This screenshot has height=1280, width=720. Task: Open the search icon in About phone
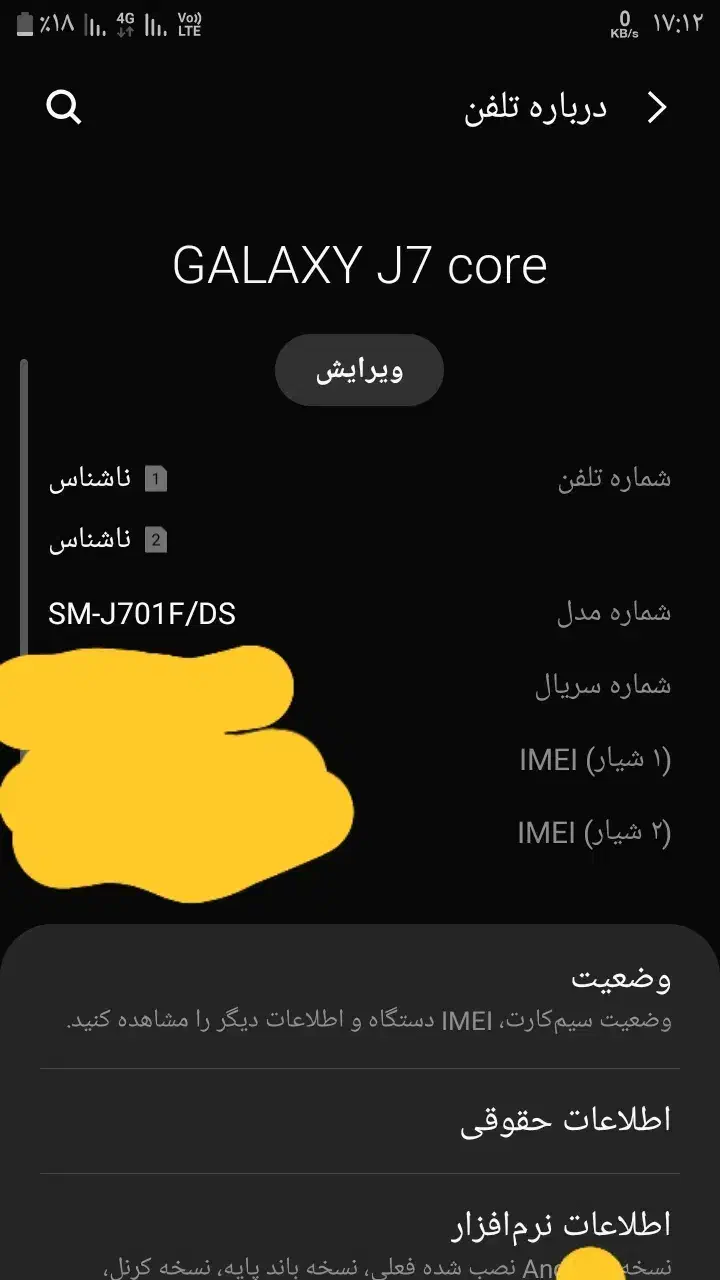(64, 107)
